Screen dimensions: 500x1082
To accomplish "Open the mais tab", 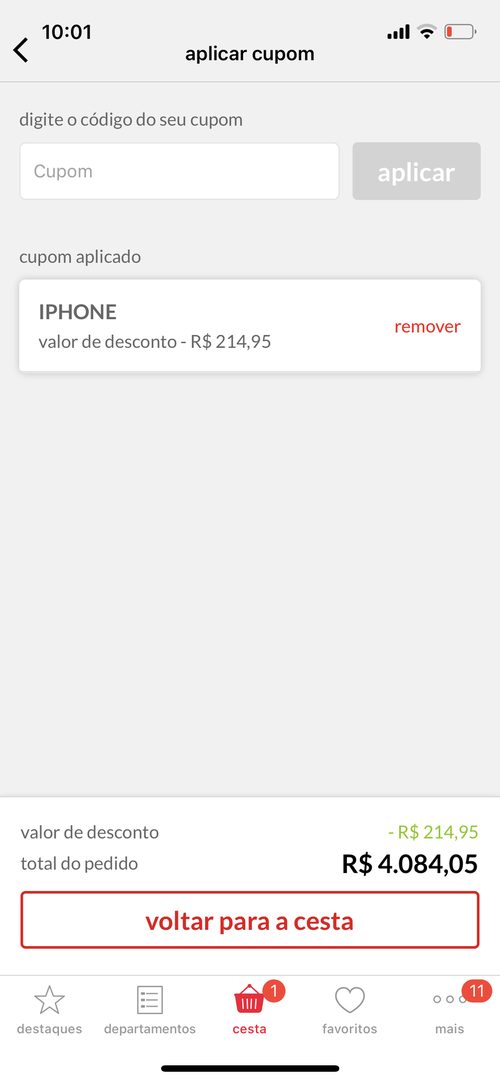I will (x=450, y=1011).
